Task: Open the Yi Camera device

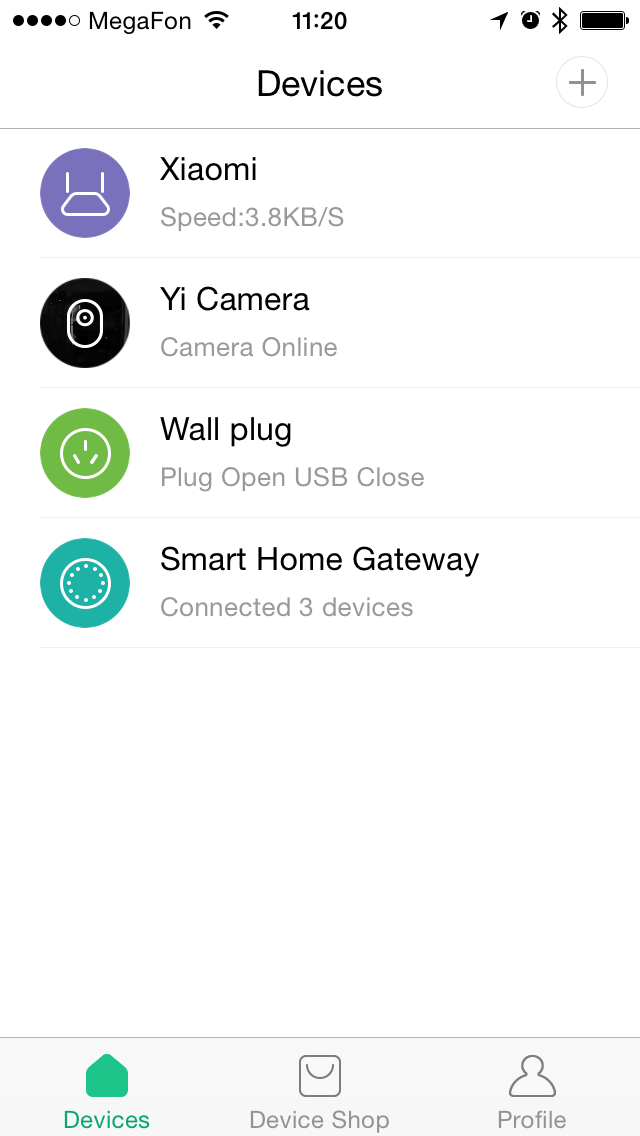Action: (x=320, y=323)
